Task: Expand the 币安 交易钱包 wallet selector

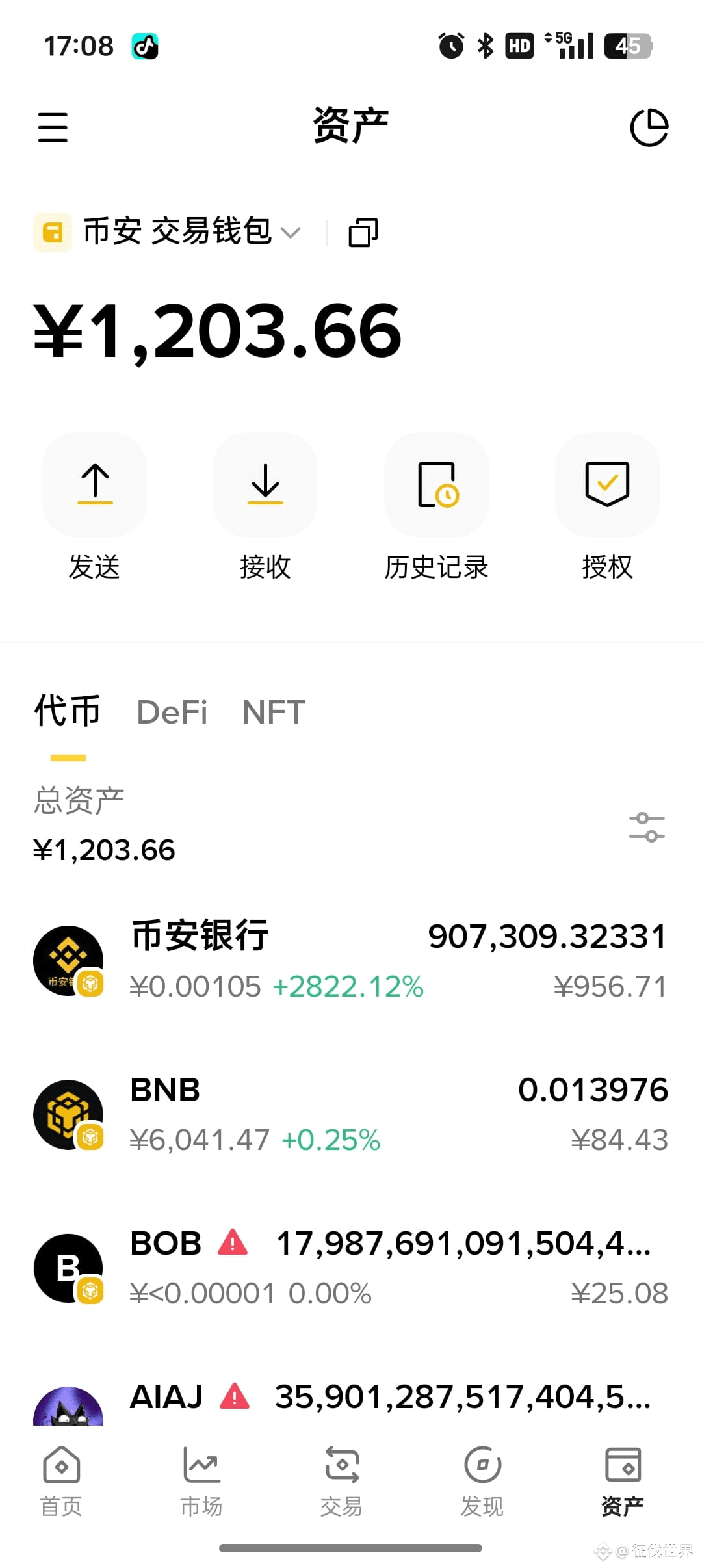Action: coord(168,231)
